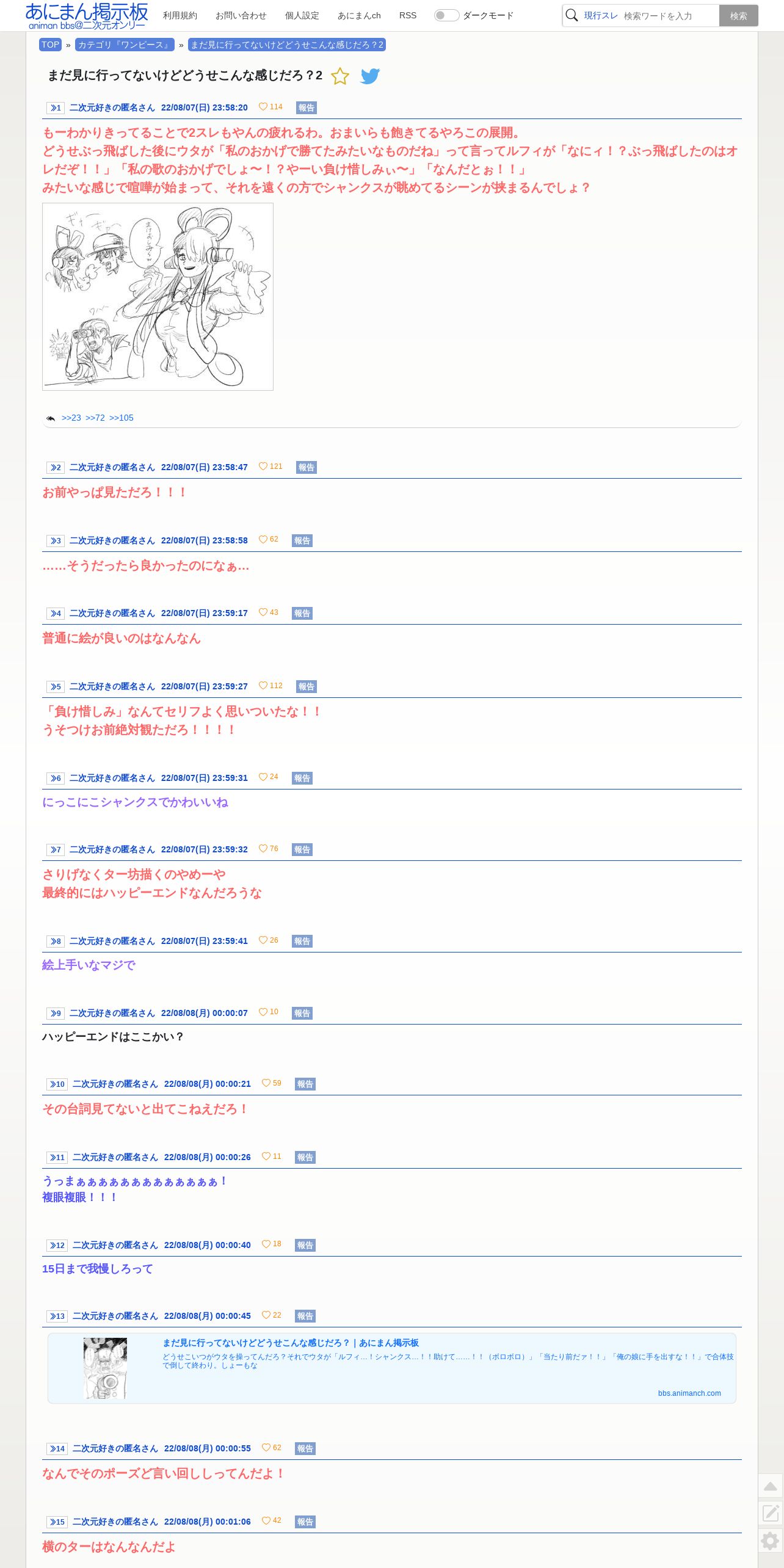Jump to reply >>23
This screenshot has height=1568, width=784.
(x=71, y=418)
